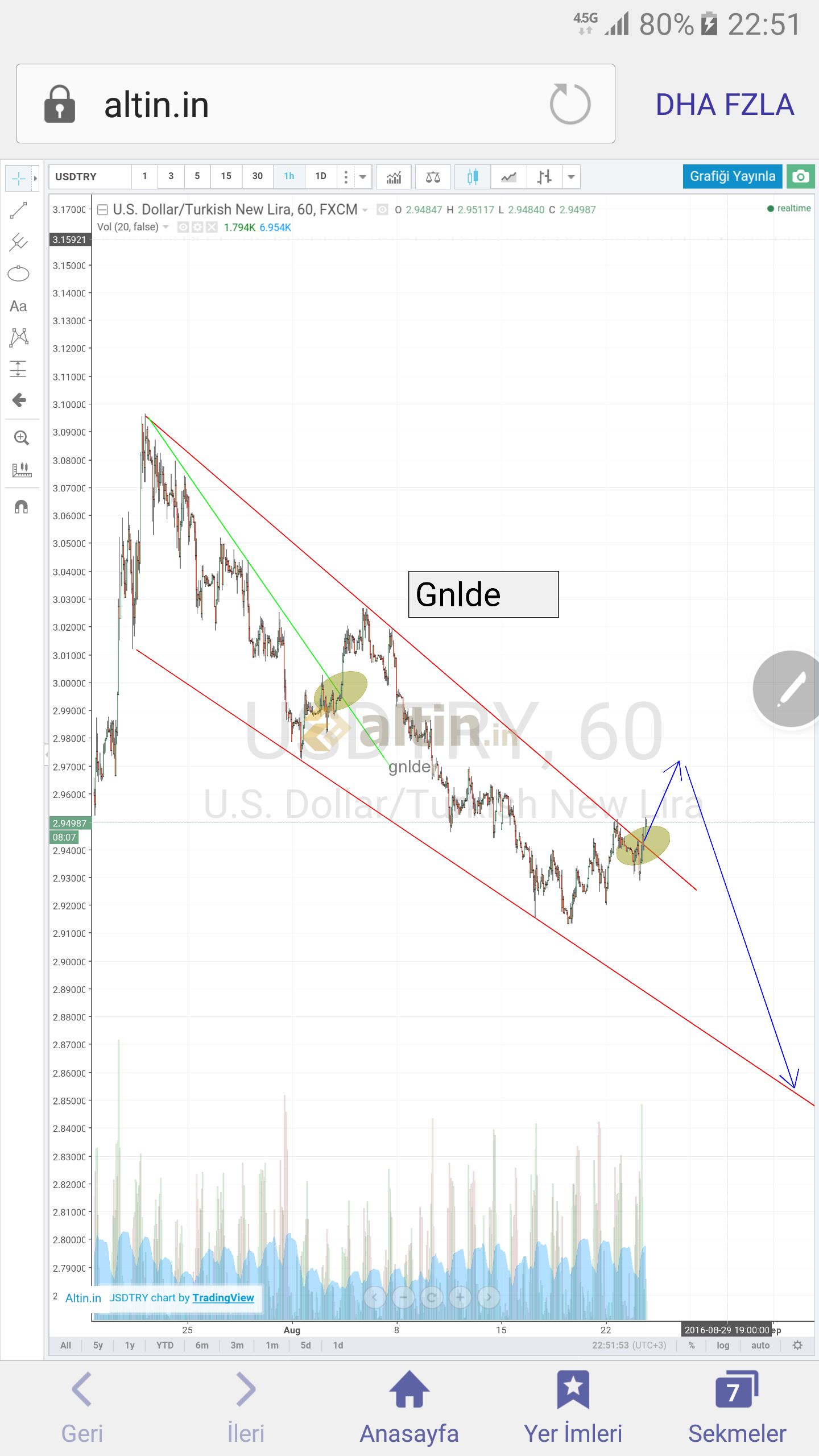Choose the Aa text tool
This screenshot has width=819, height=1456.
pos(19,307)
